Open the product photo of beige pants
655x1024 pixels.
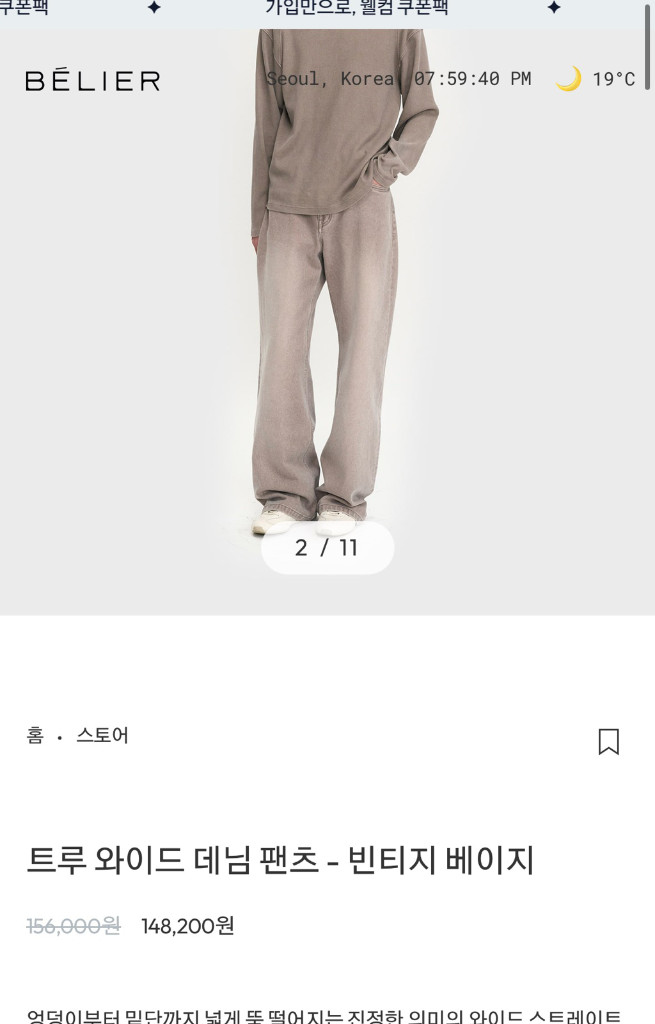tap(327, 320)
